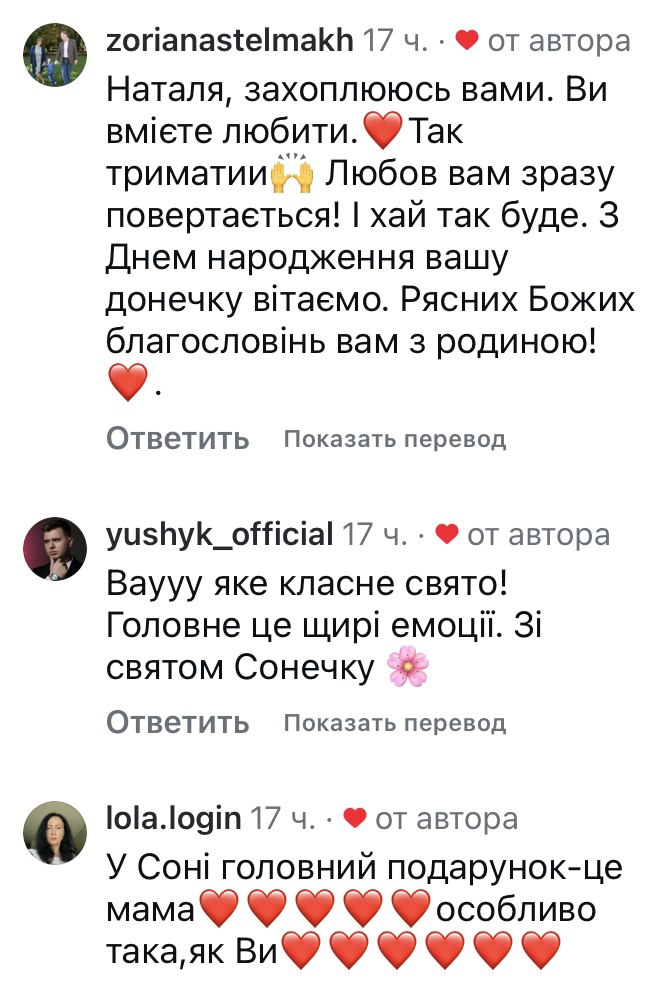Open lola.login's profile picture
The height and width of the screenshot is (985, 665).
[55, 835]
